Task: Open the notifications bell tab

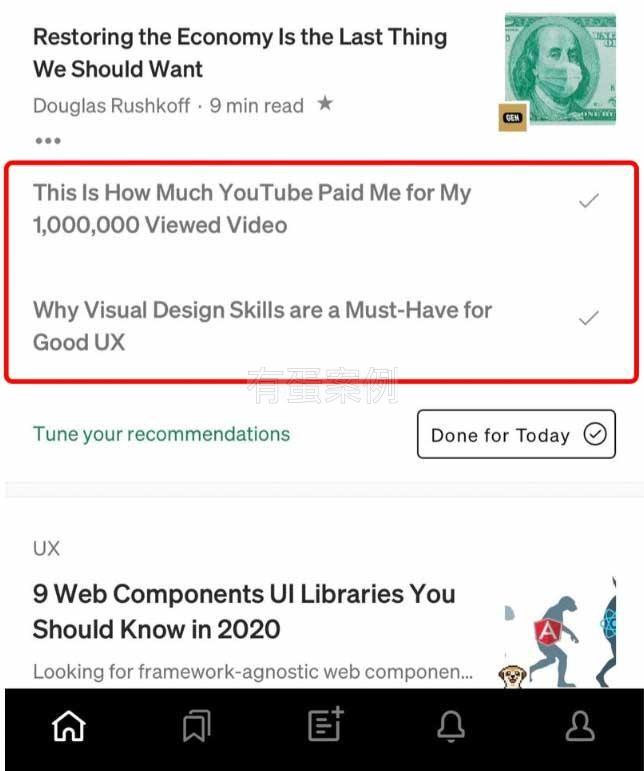Action: tap(452, 727)
